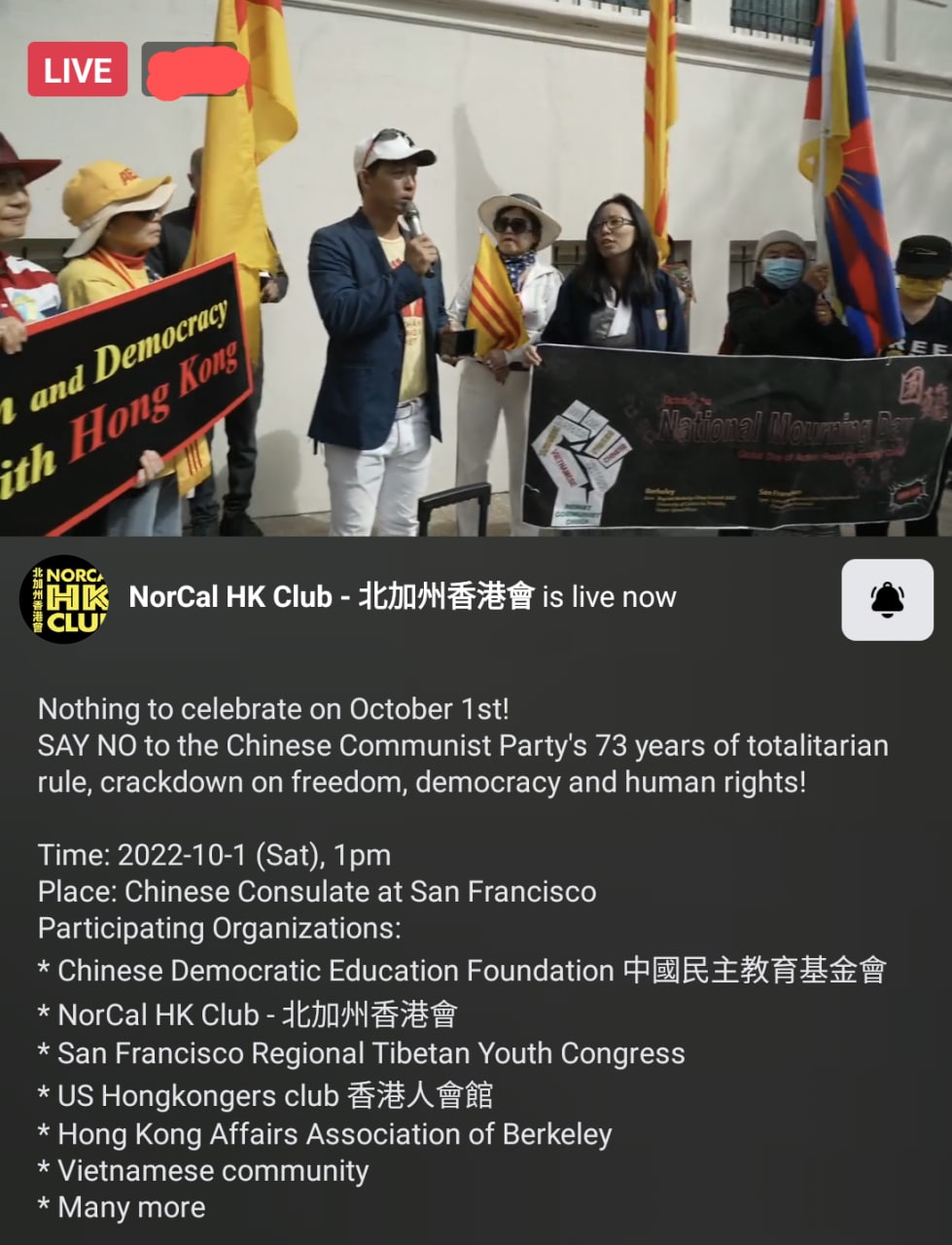Open the NorCal HK Club page name

click(332, 596)
